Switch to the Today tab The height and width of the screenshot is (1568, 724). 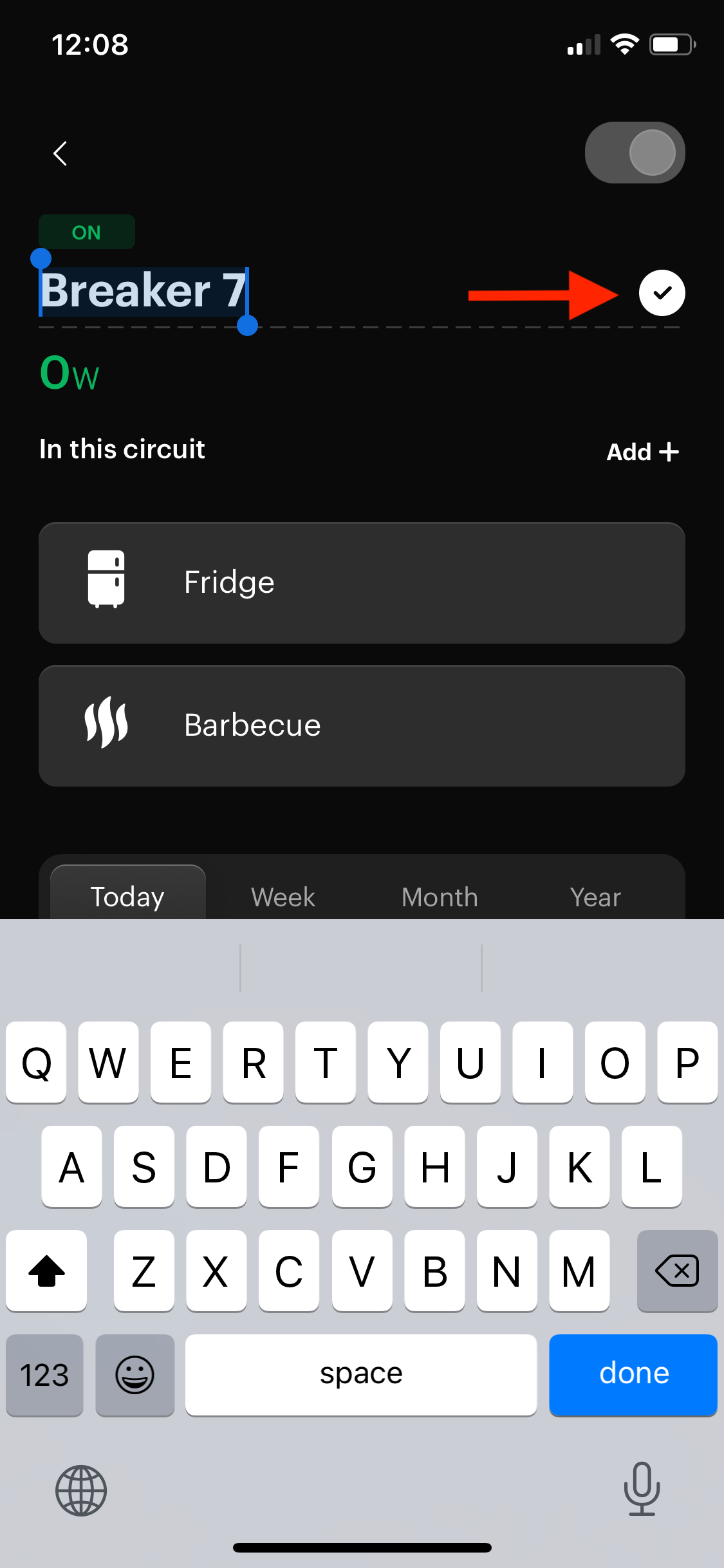127,896
